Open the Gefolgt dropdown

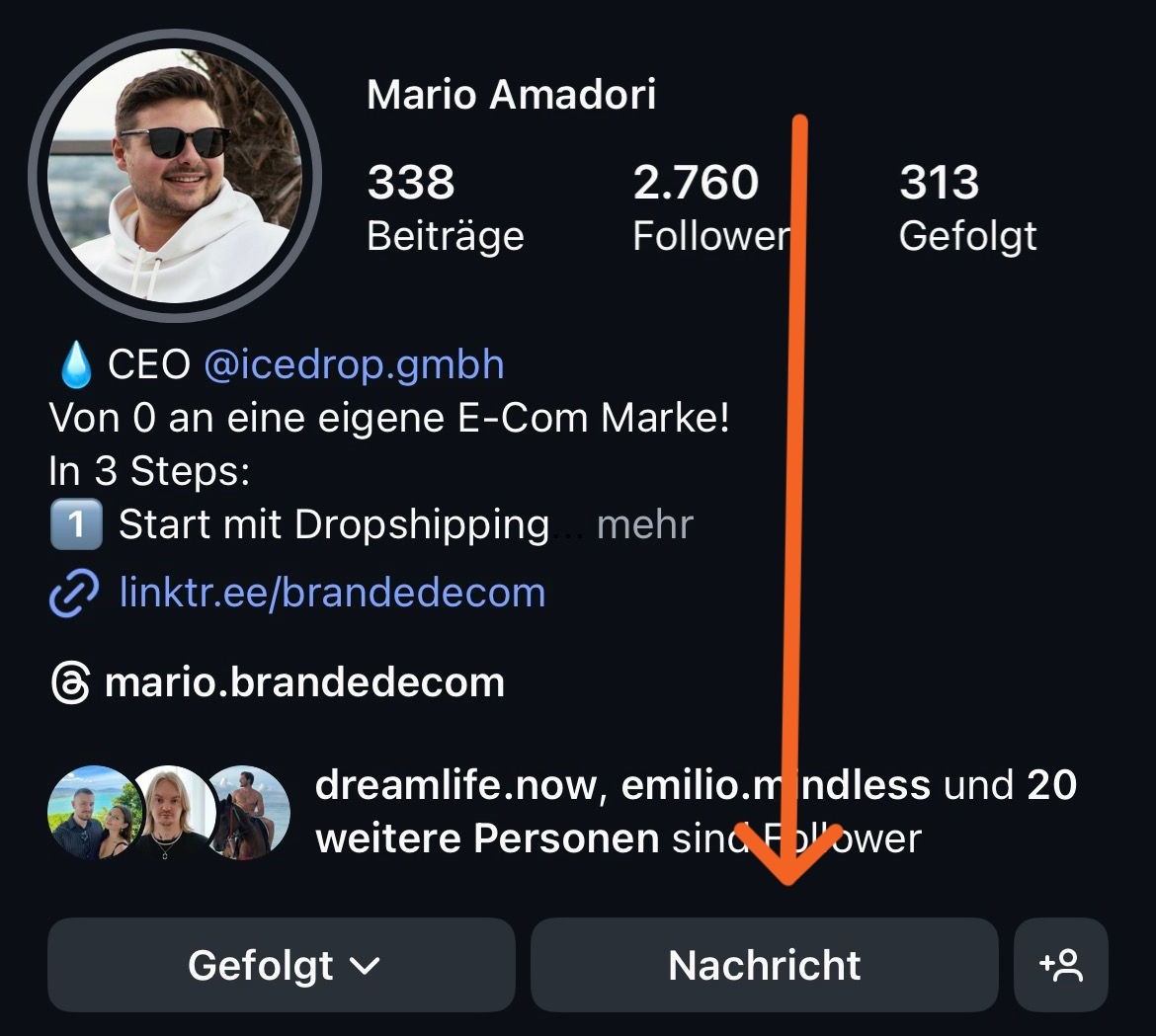282,965
